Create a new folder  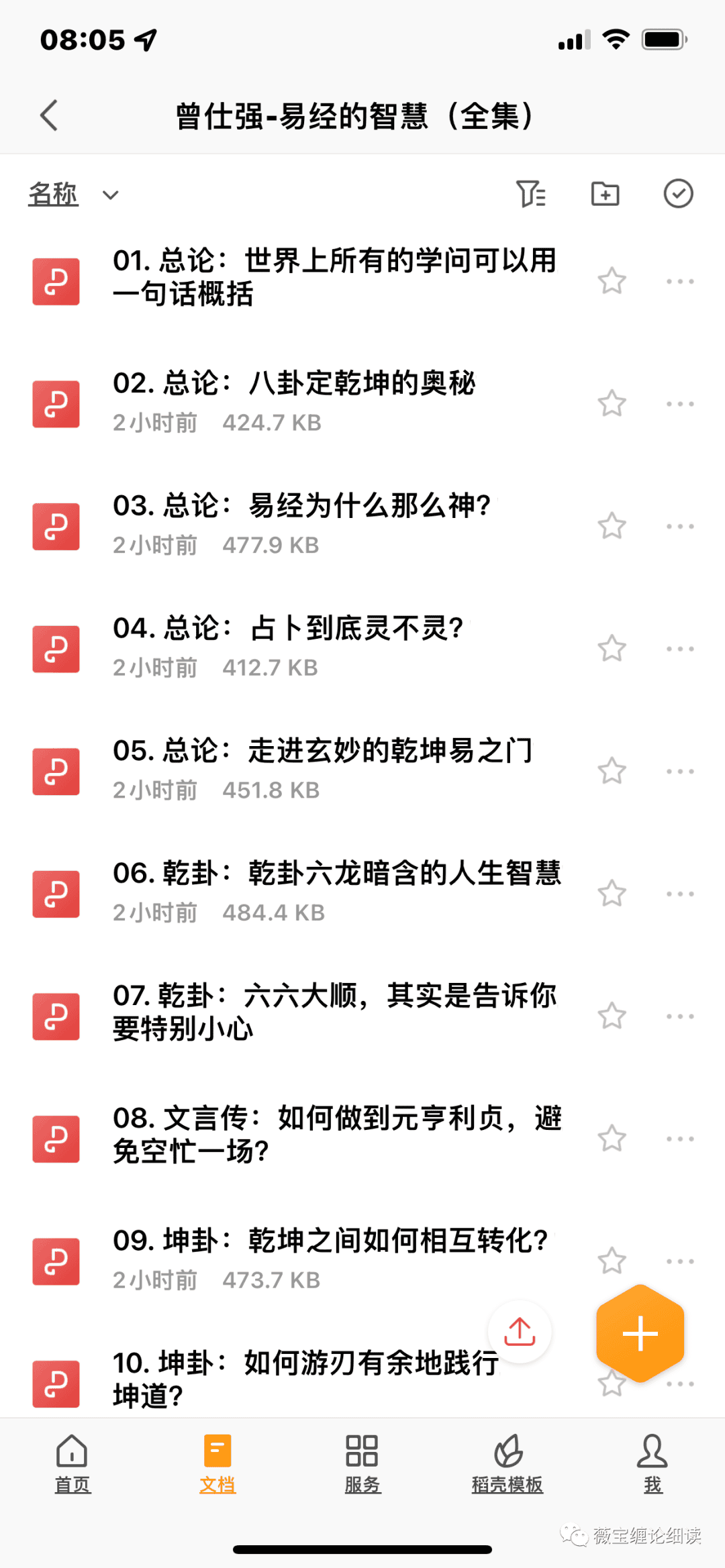point(605,194)
